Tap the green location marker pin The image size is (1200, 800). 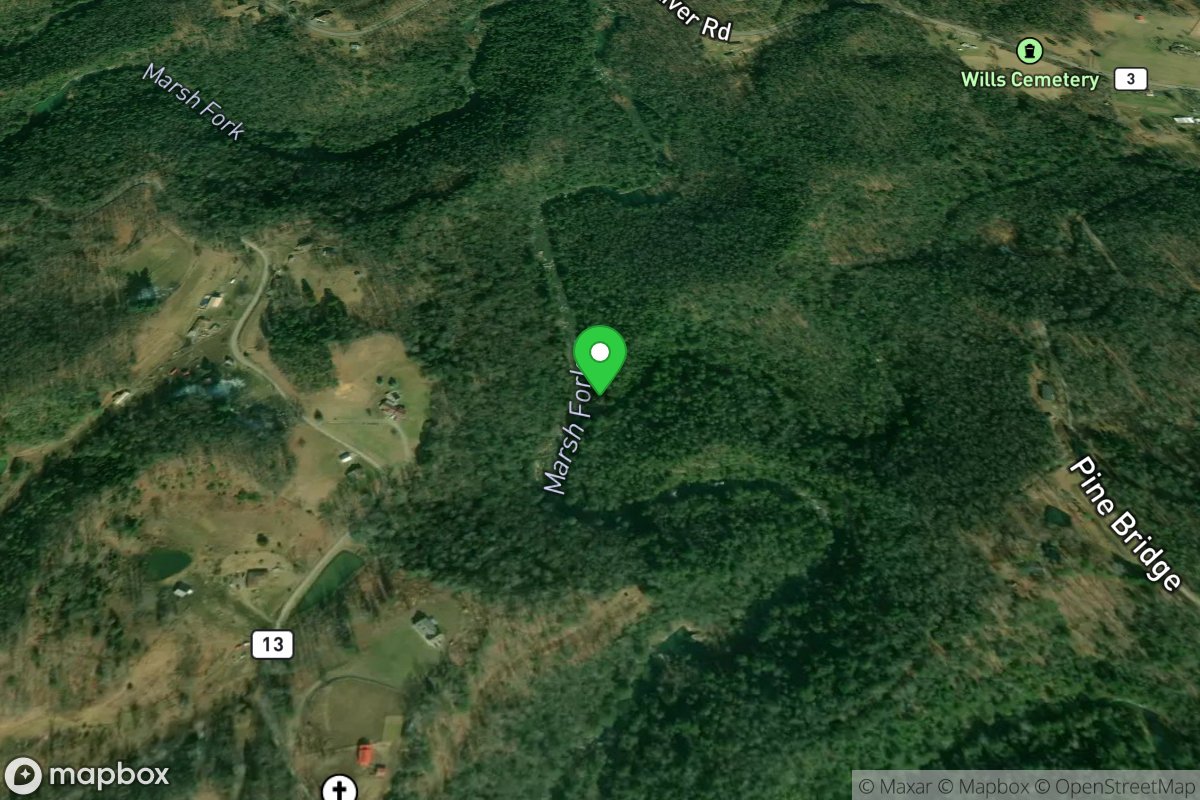pos(600,357)
